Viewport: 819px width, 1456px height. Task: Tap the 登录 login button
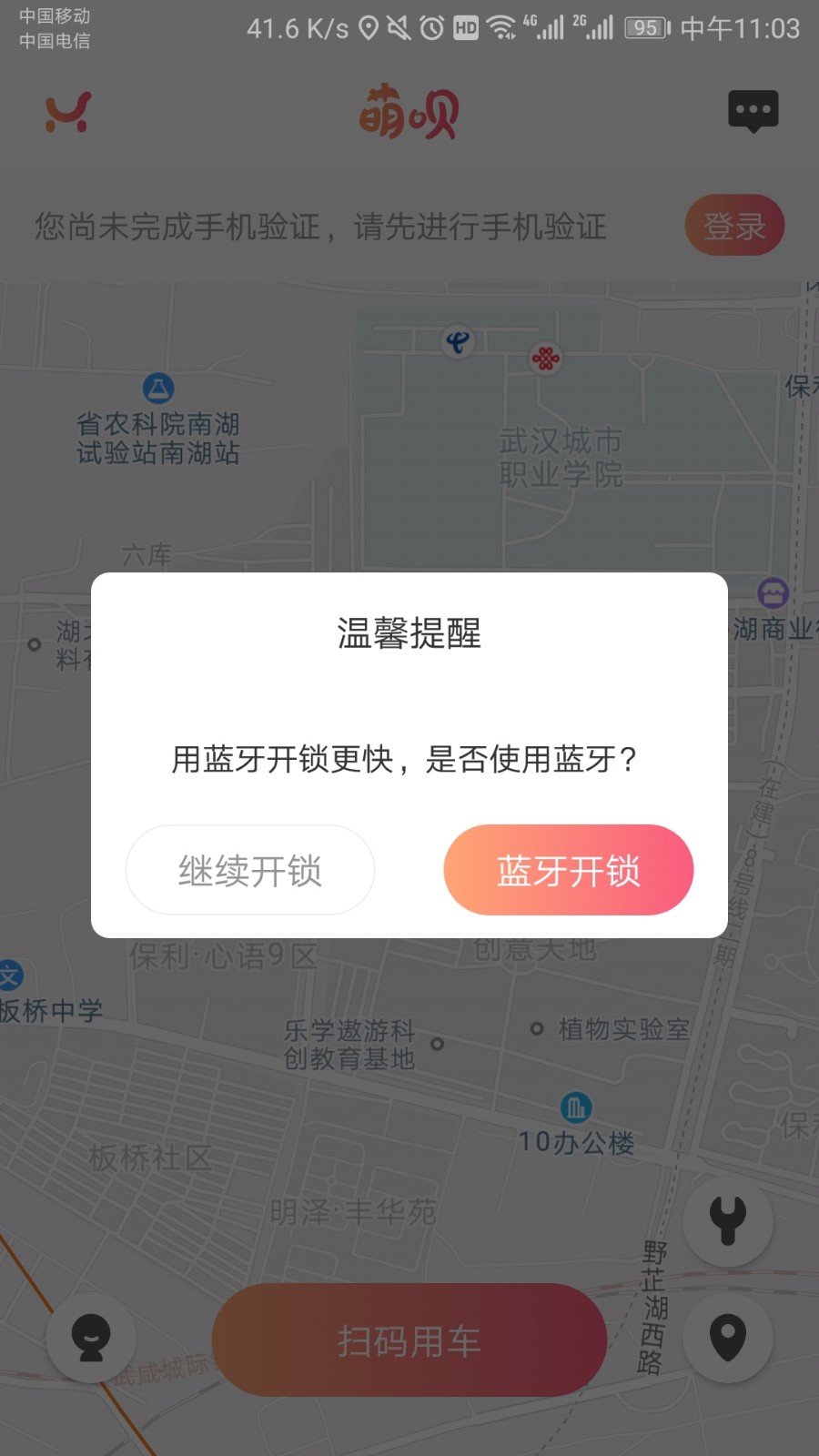[734, 226]
